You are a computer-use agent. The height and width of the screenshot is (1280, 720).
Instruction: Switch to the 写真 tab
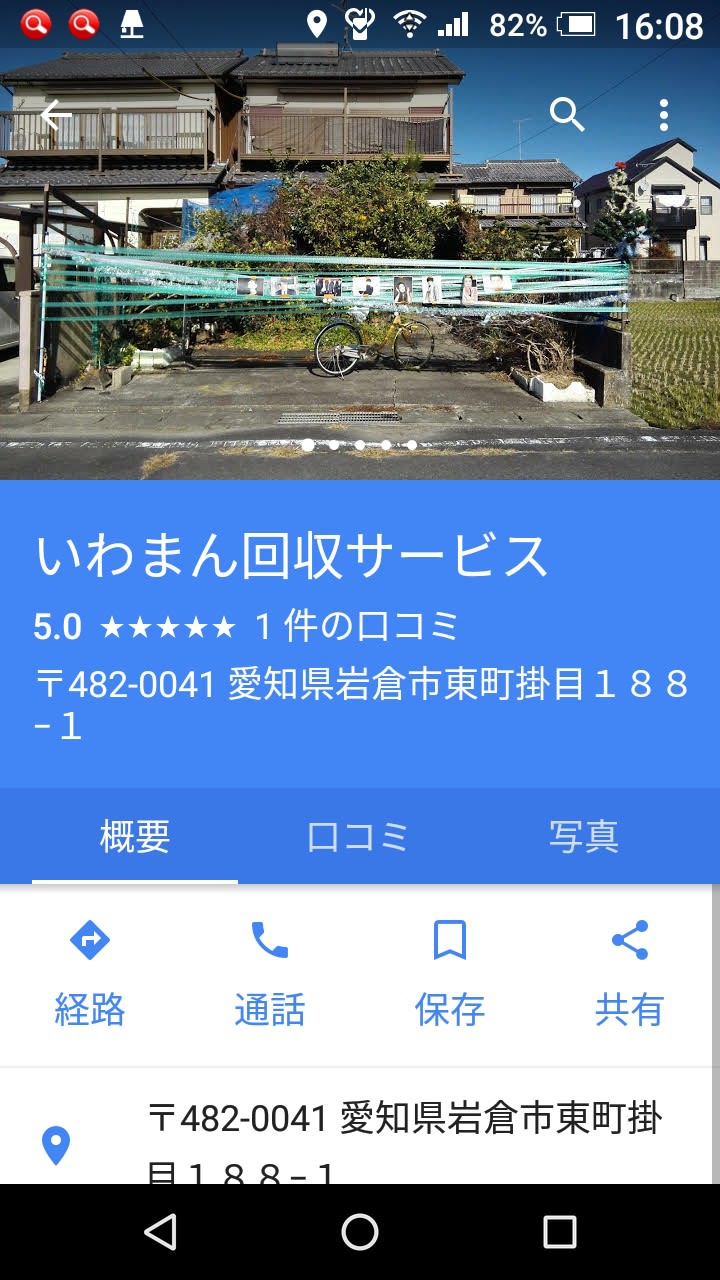(x=584, y=837)
